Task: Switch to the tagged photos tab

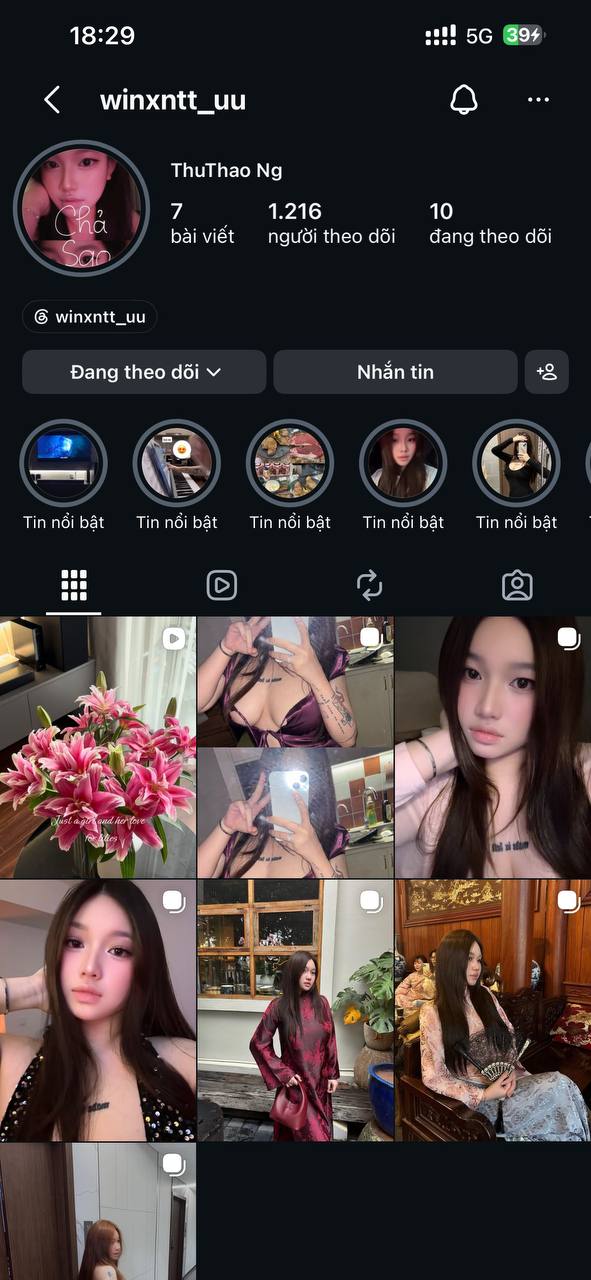Action: (517, 585)
